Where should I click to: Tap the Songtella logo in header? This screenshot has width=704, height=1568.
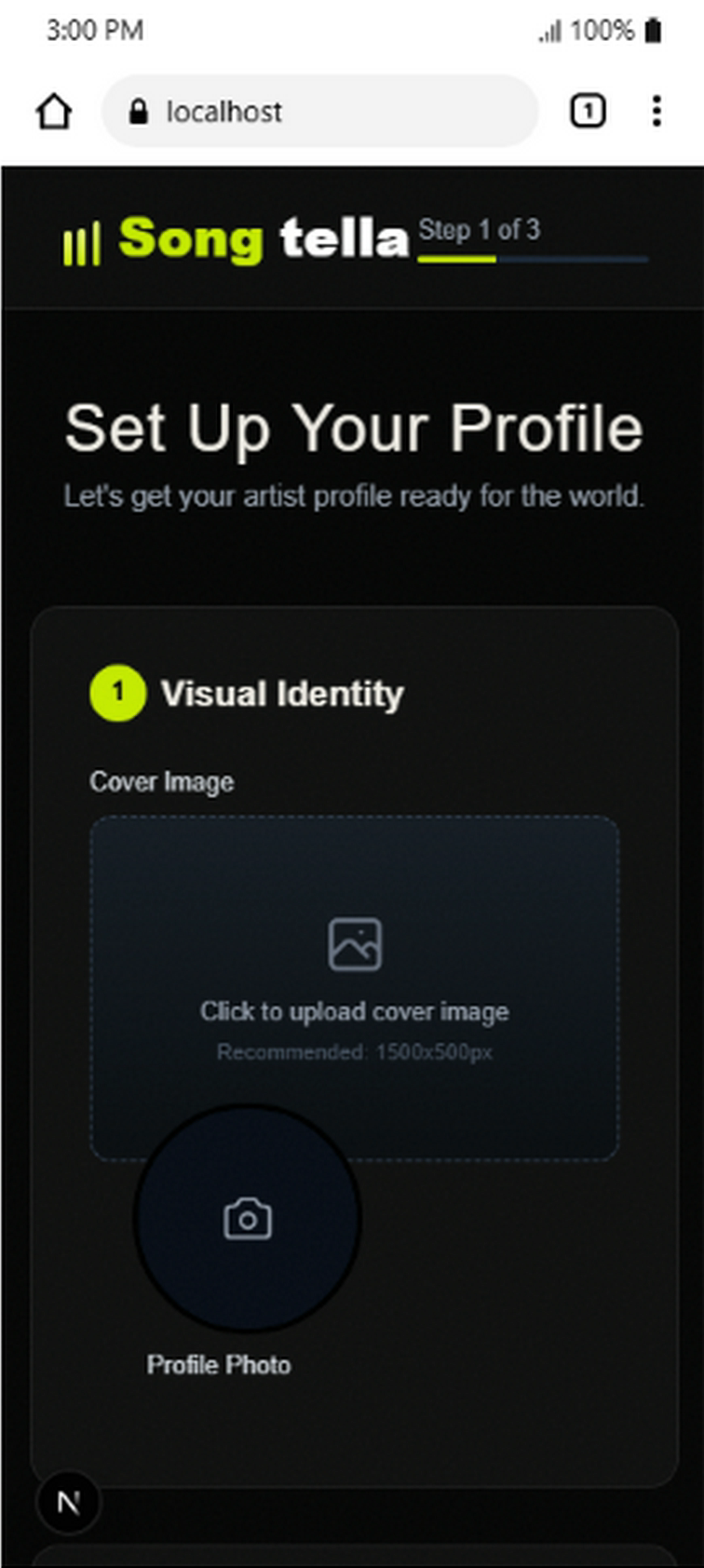236,240
